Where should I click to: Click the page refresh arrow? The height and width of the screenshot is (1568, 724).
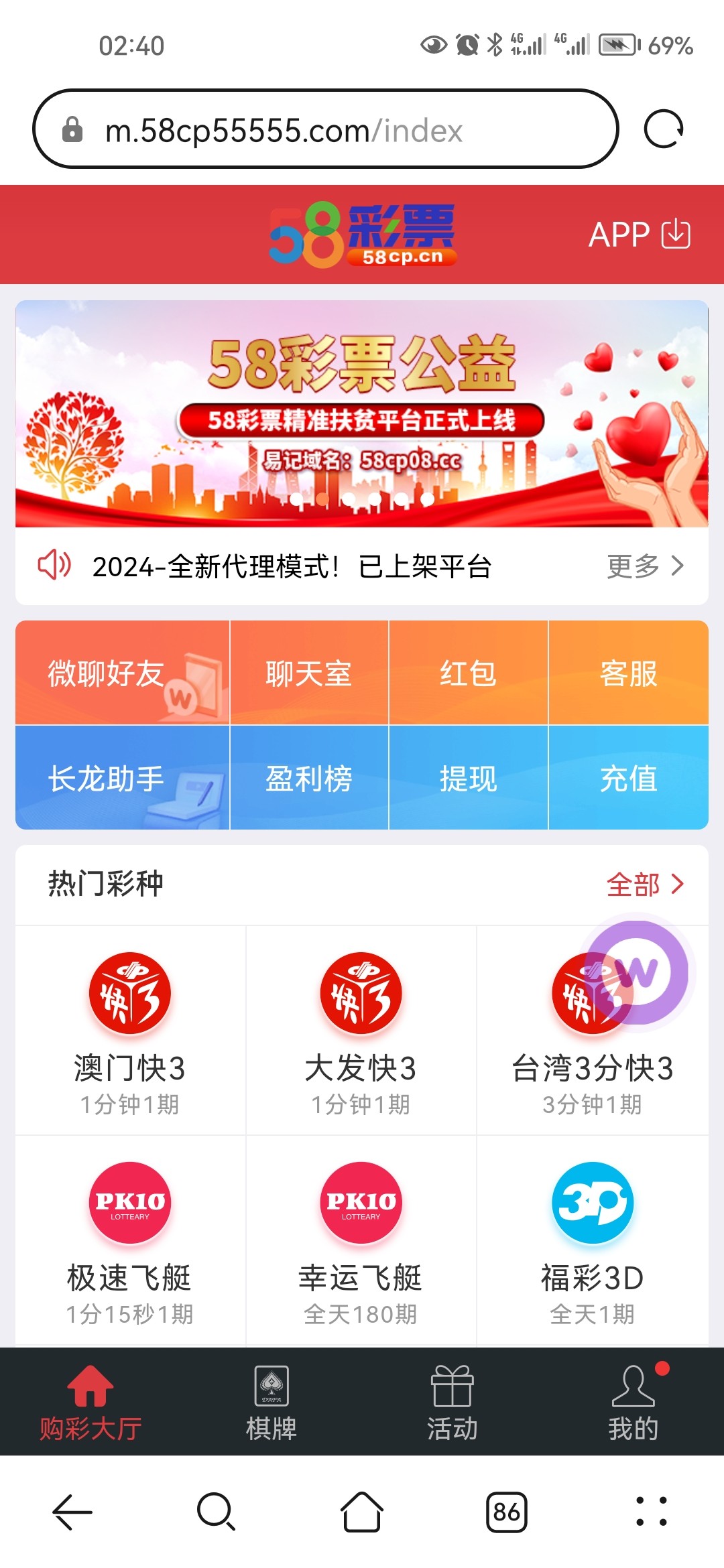(666, 129)
